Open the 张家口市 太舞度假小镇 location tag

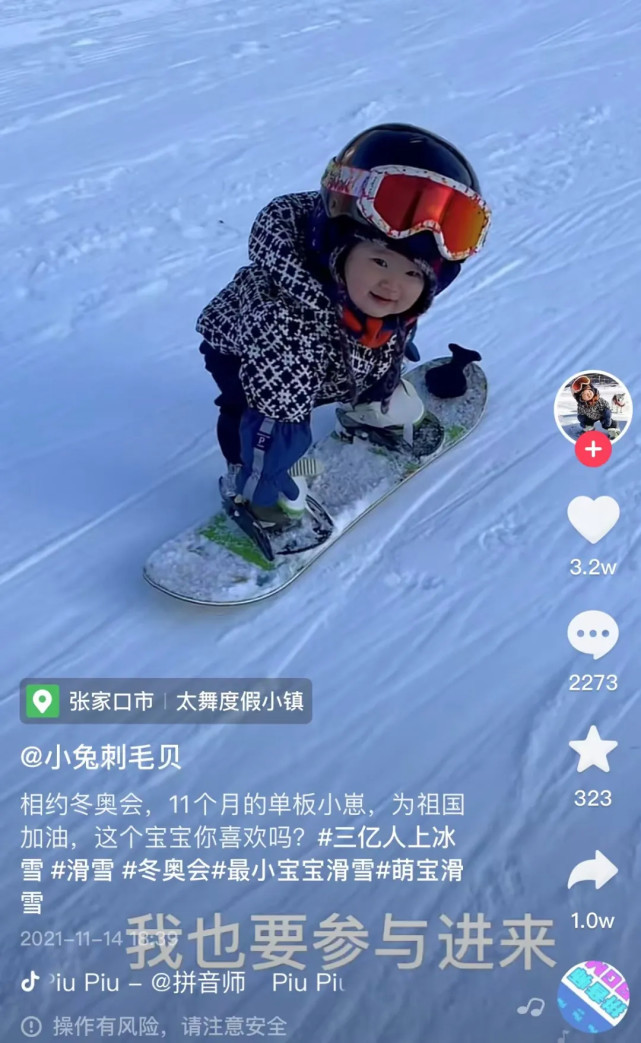(166, 701)
